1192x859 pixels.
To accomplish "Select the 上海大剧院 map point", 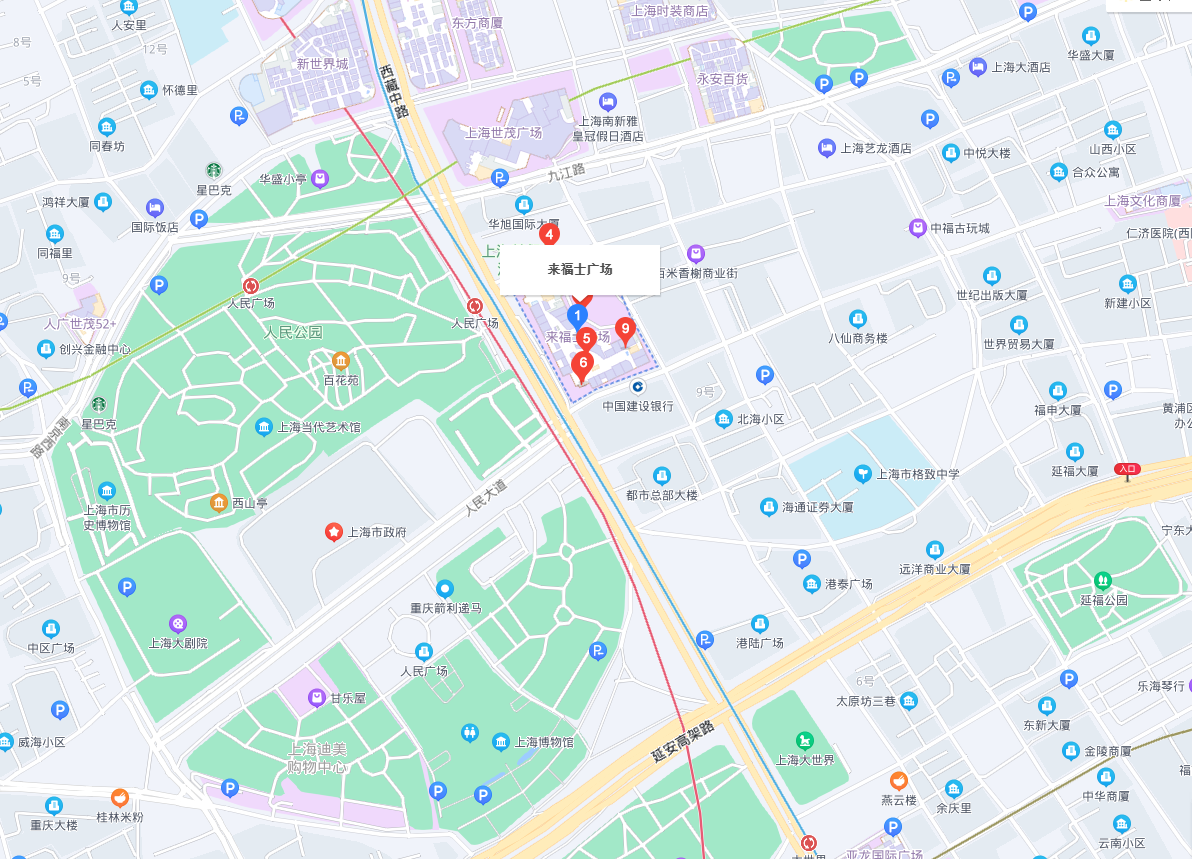I will (x=178, y=623).
